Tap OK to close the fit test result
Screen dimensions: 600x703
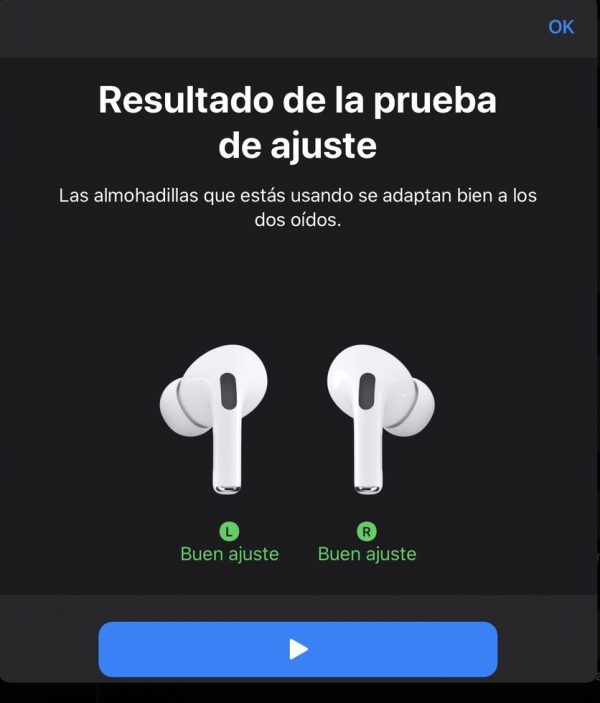point(561,27)
